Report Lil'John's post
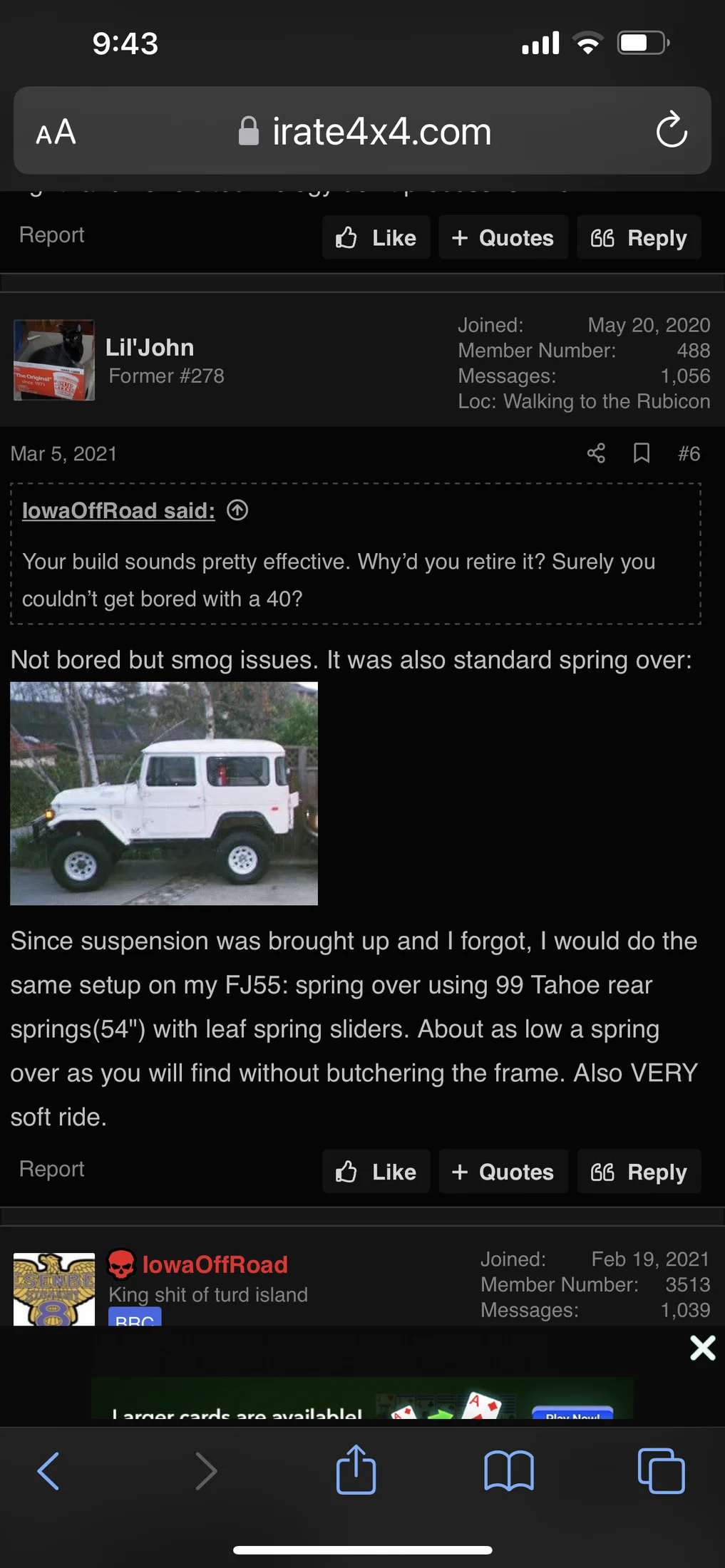725x1568 pixels. click(x=51, y=1169)
